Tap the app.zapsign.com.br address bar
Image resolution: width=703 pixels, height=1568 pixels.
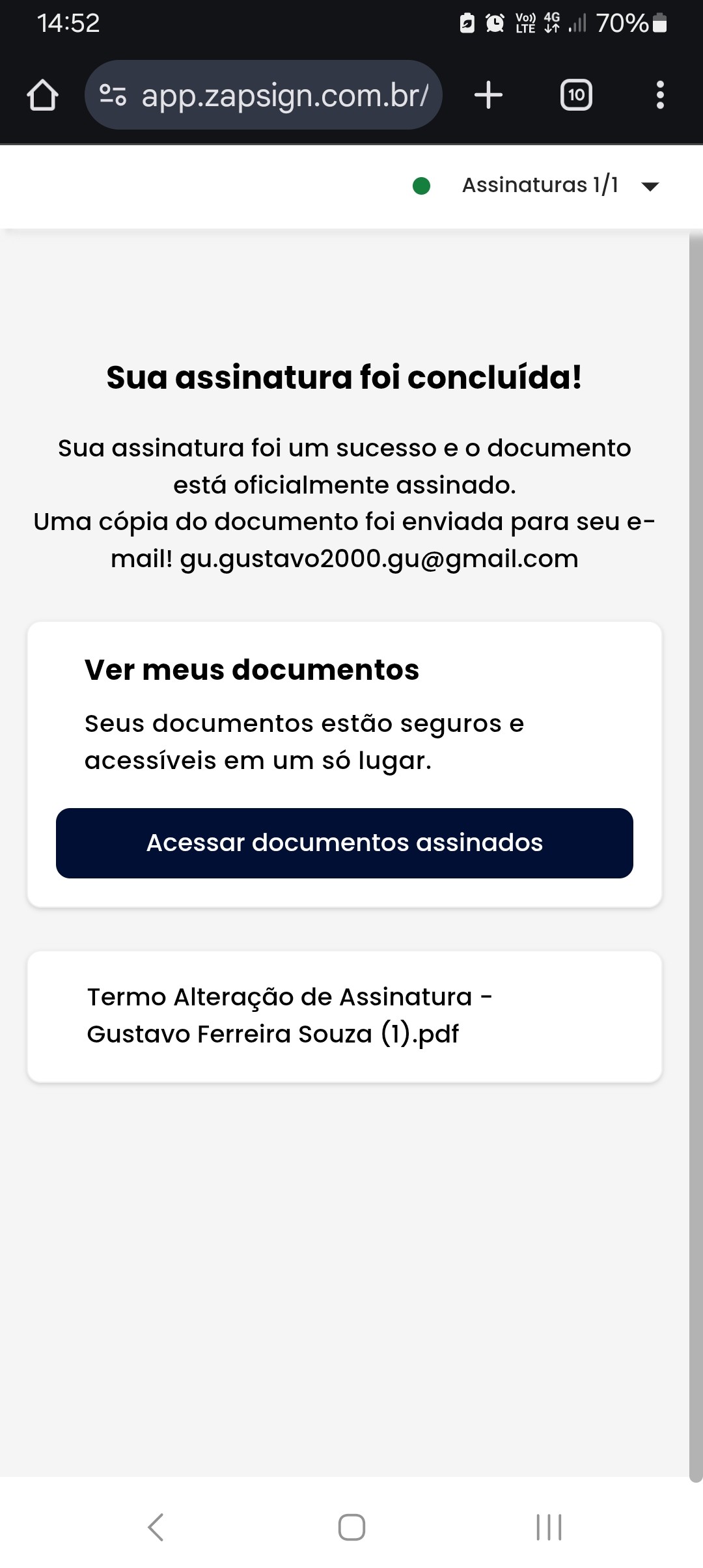(x=284, y=96)
